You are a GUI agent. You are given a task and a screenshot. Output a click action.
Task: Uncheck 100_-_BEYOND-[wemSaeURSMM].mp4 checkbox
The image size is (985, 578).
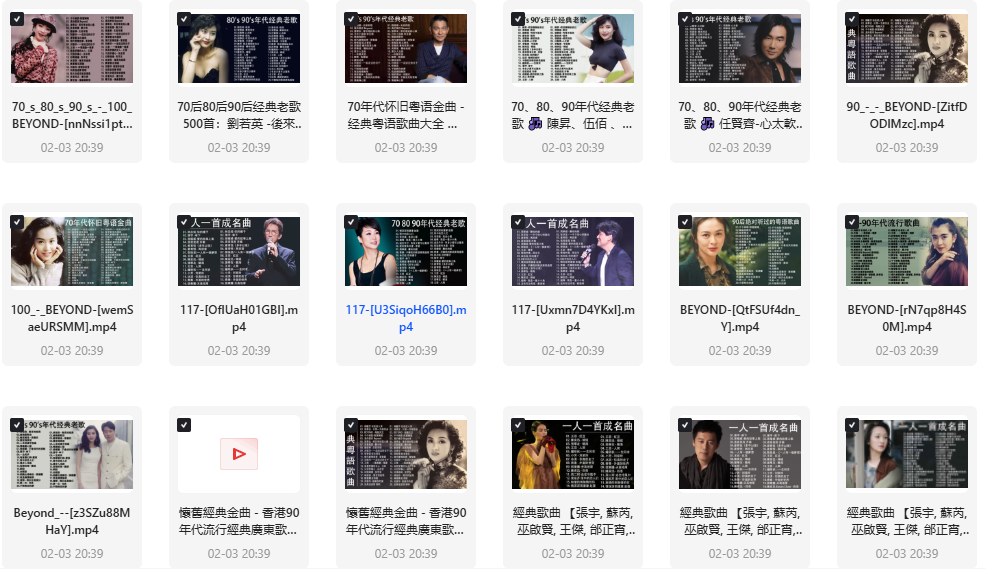pos(17,221)
